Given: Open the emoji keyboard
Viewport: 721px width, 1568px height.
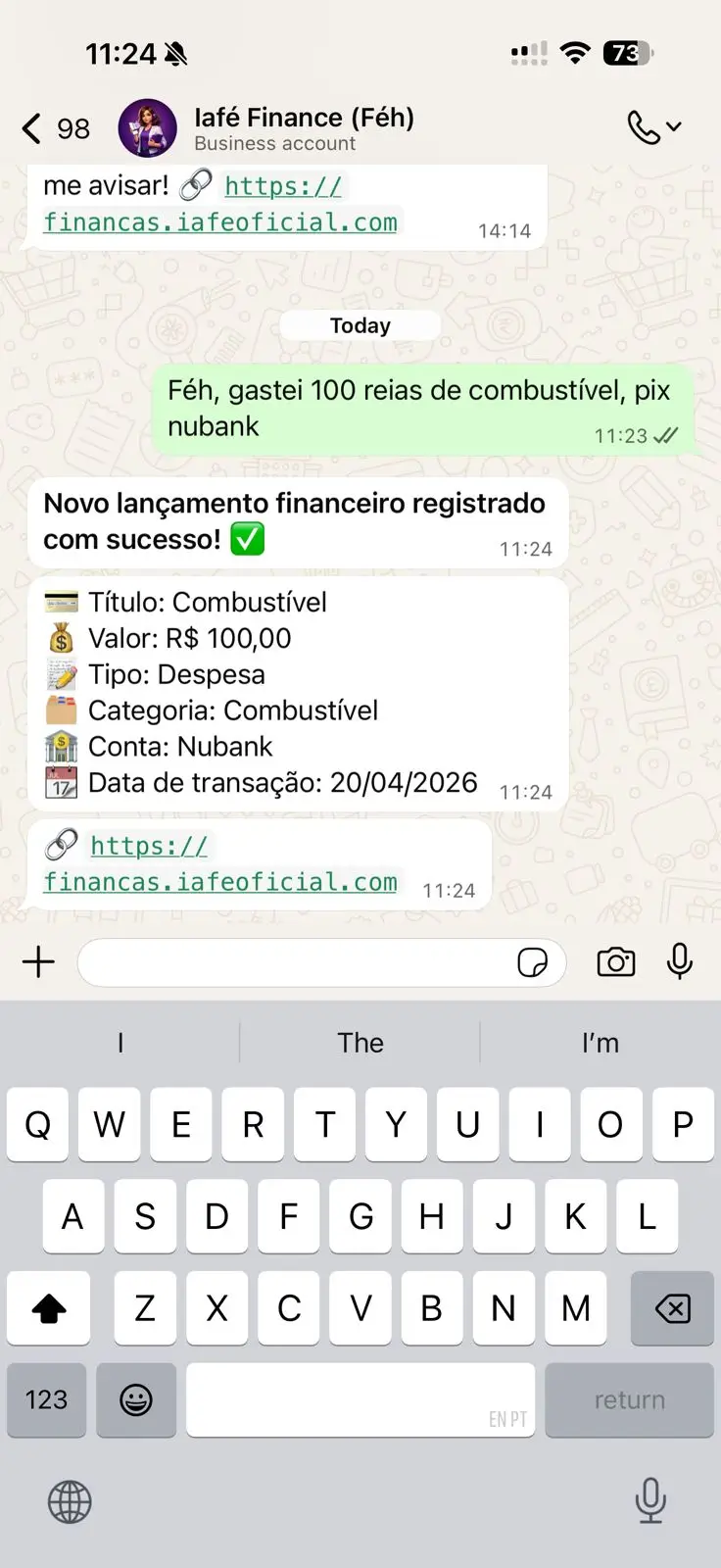Looking at the screenshot, I should 136,1399.
